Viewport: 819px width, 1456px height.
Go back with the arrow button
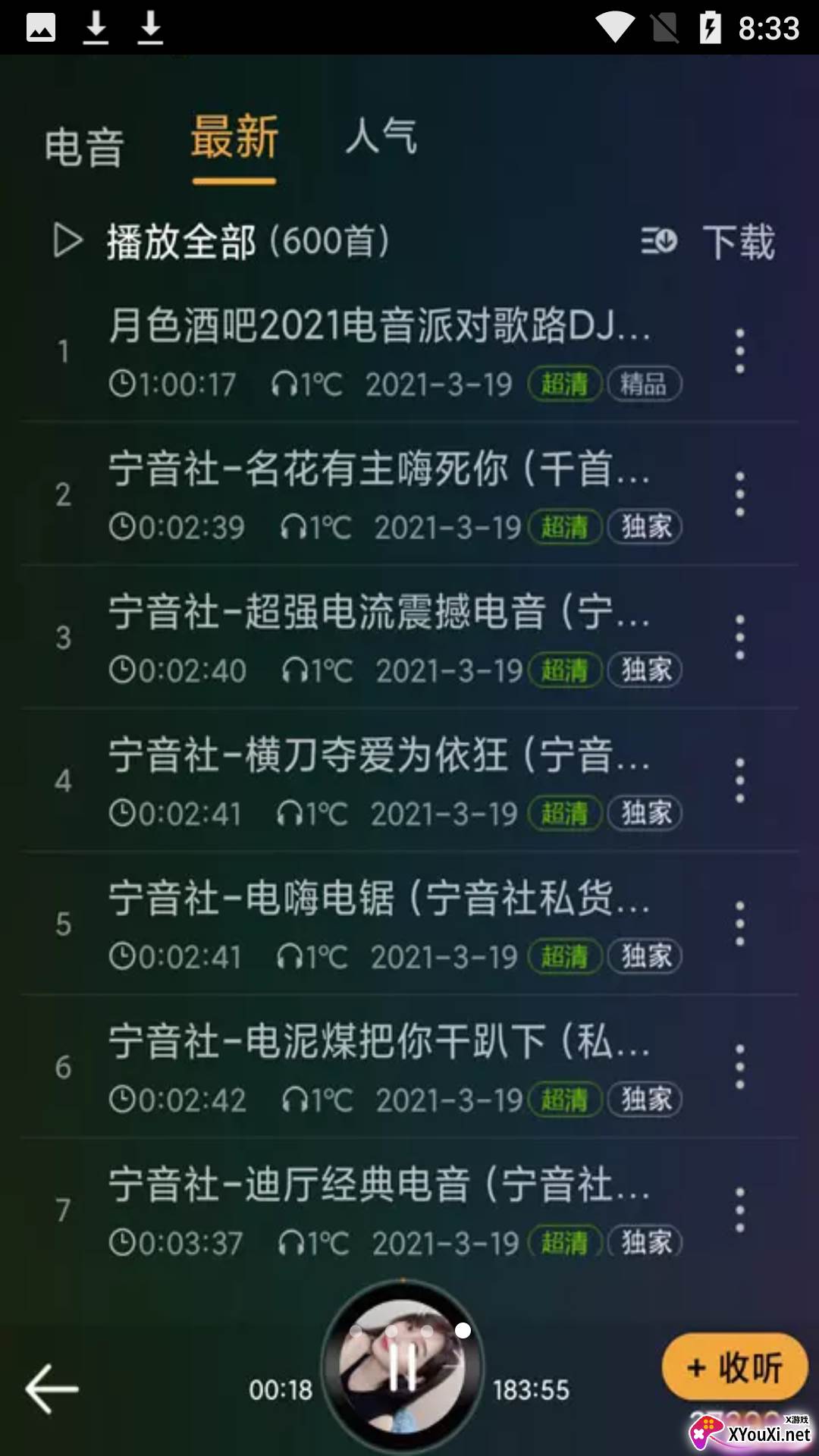[52, 1389]
